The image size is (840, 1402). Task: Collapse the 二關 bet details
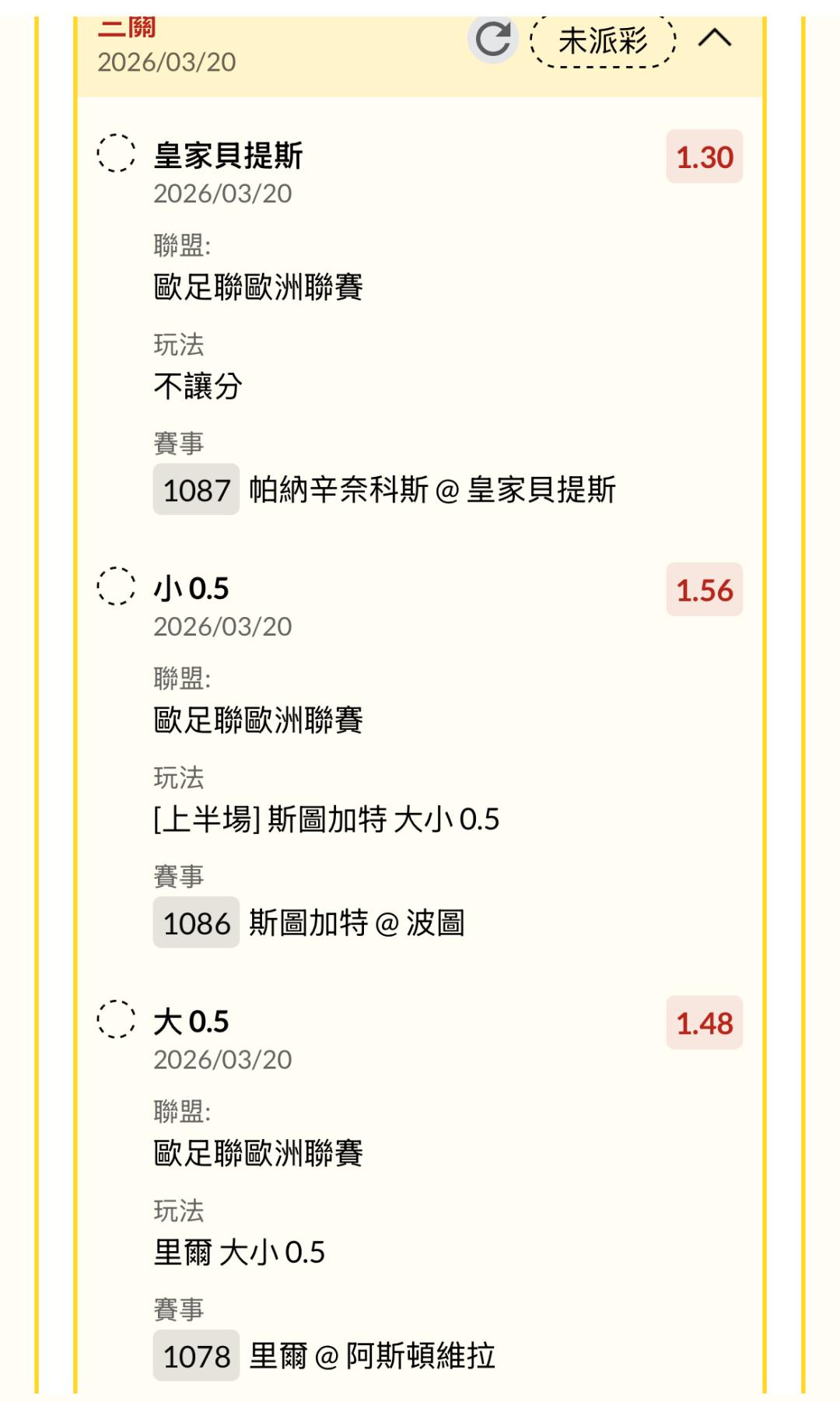[x=715, y=38]
